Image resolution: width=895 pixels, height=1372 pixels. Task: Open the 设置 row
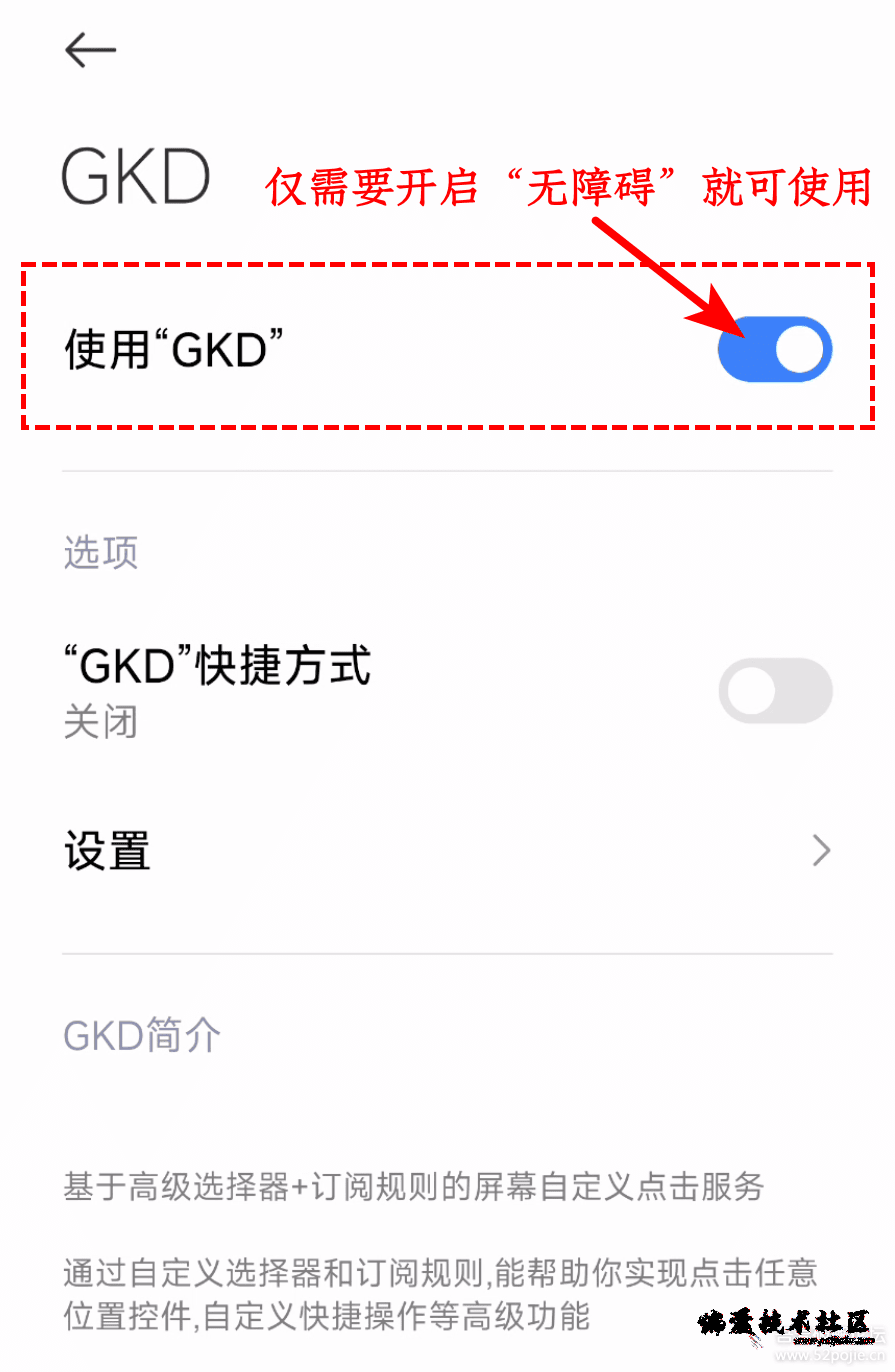coord(447,851)
